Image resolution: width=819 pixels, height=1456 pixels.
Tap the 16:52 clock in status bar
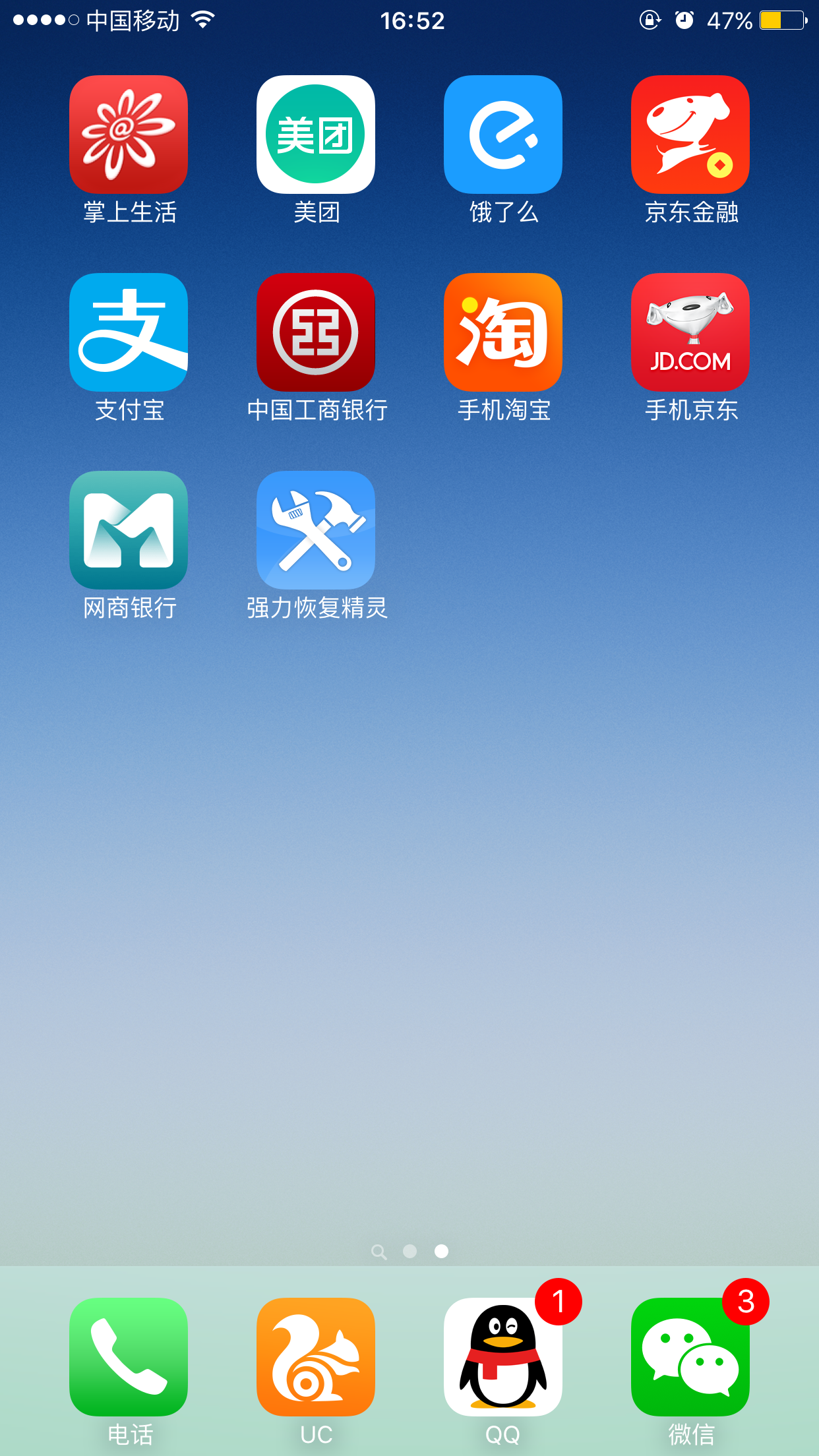click(410, 20)
